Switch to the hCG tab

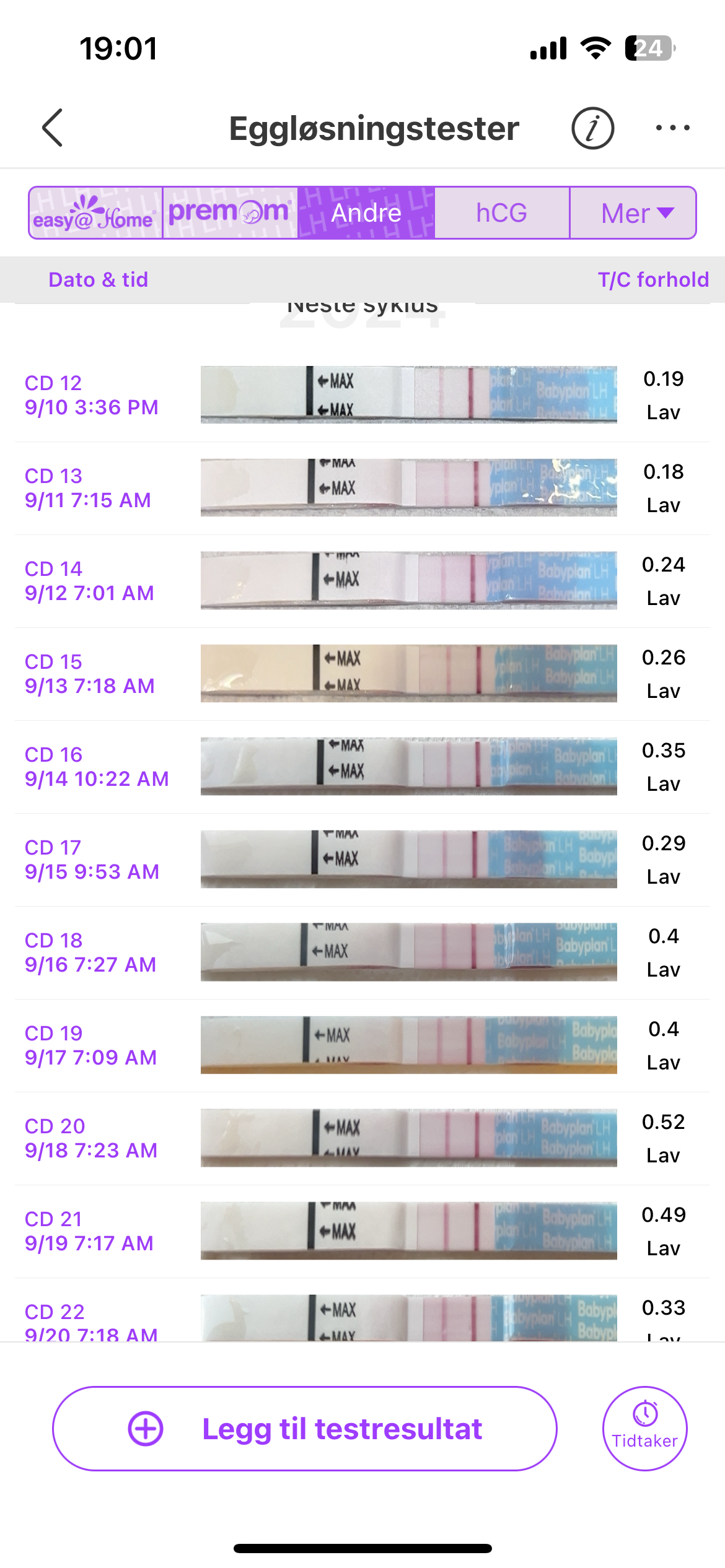(501, 213)
